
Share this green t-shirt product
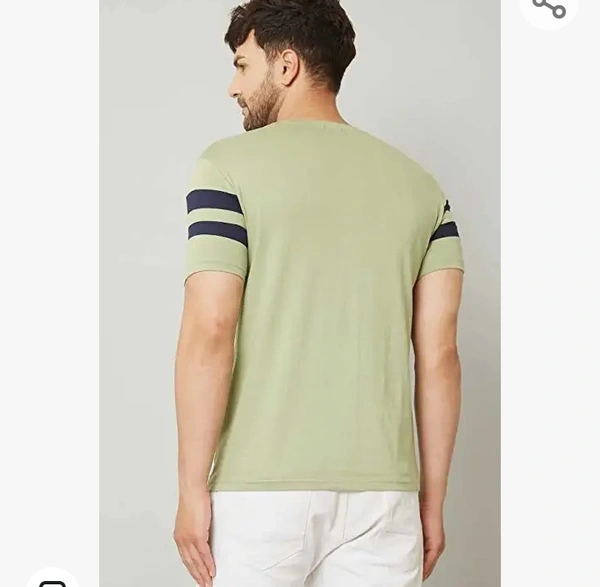tap(549, 8)
